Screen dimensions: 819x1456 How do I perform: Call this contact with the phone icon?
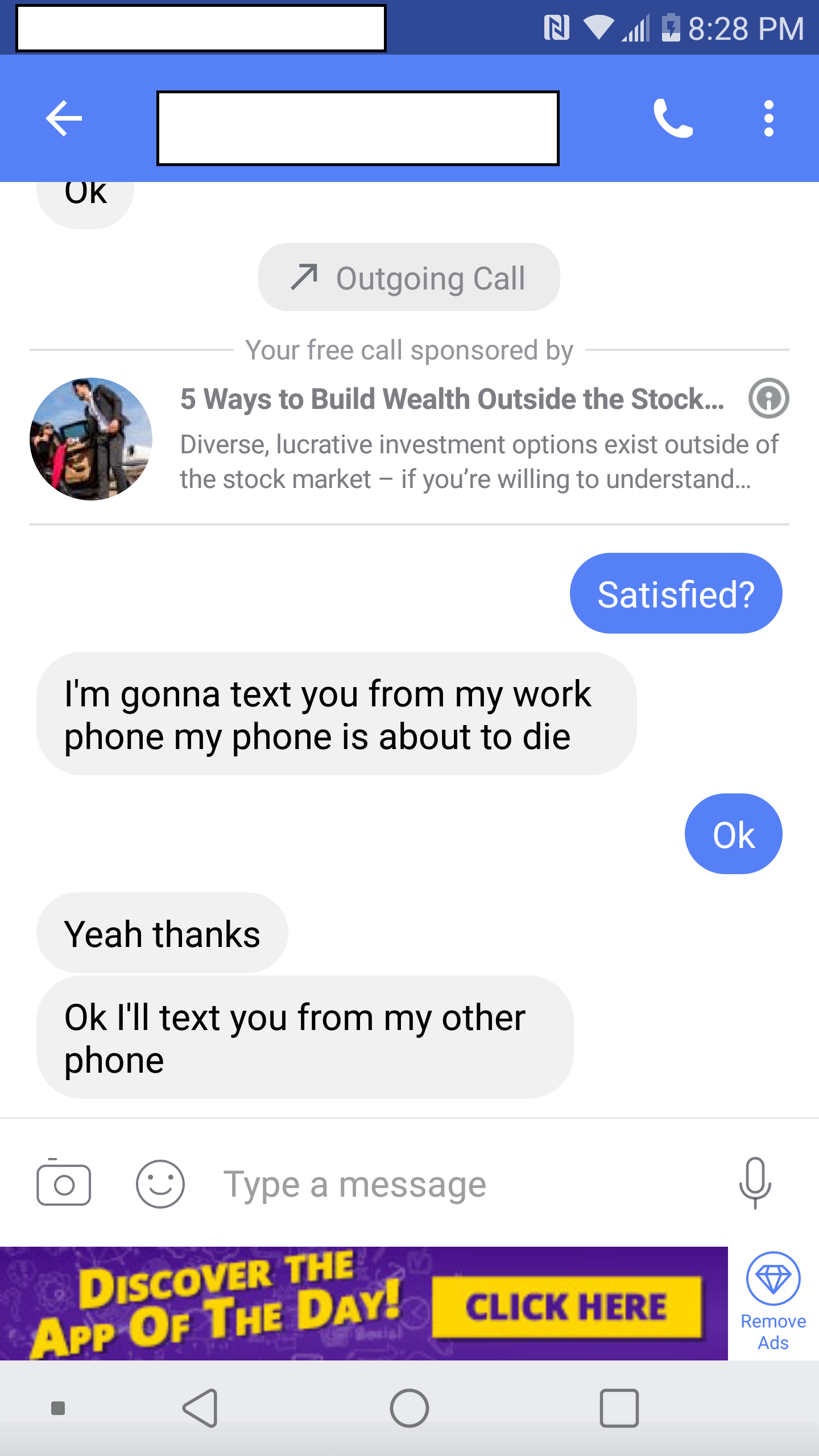pos(673,118)
